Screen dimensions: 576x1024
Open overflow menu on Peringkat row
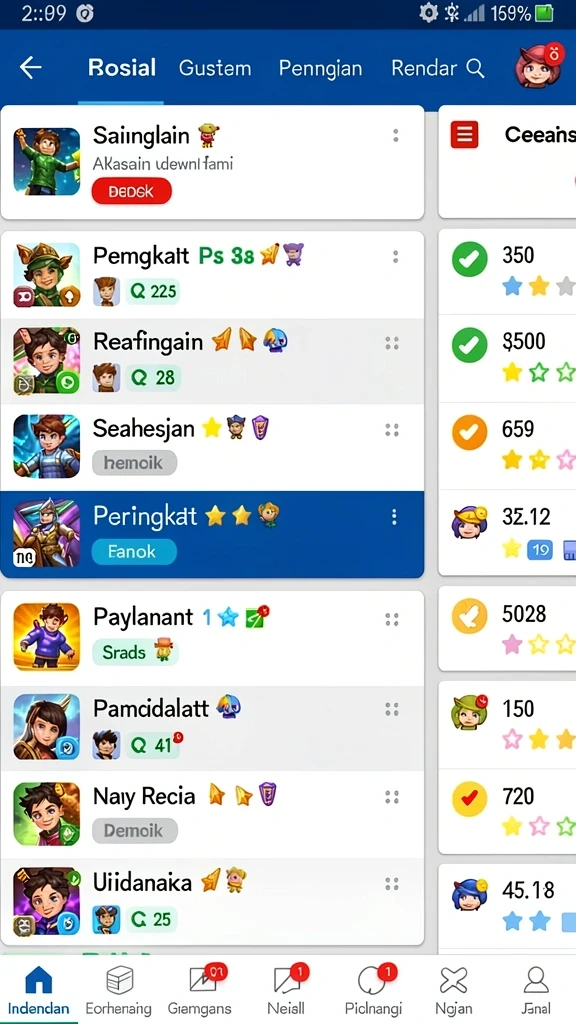394,517
